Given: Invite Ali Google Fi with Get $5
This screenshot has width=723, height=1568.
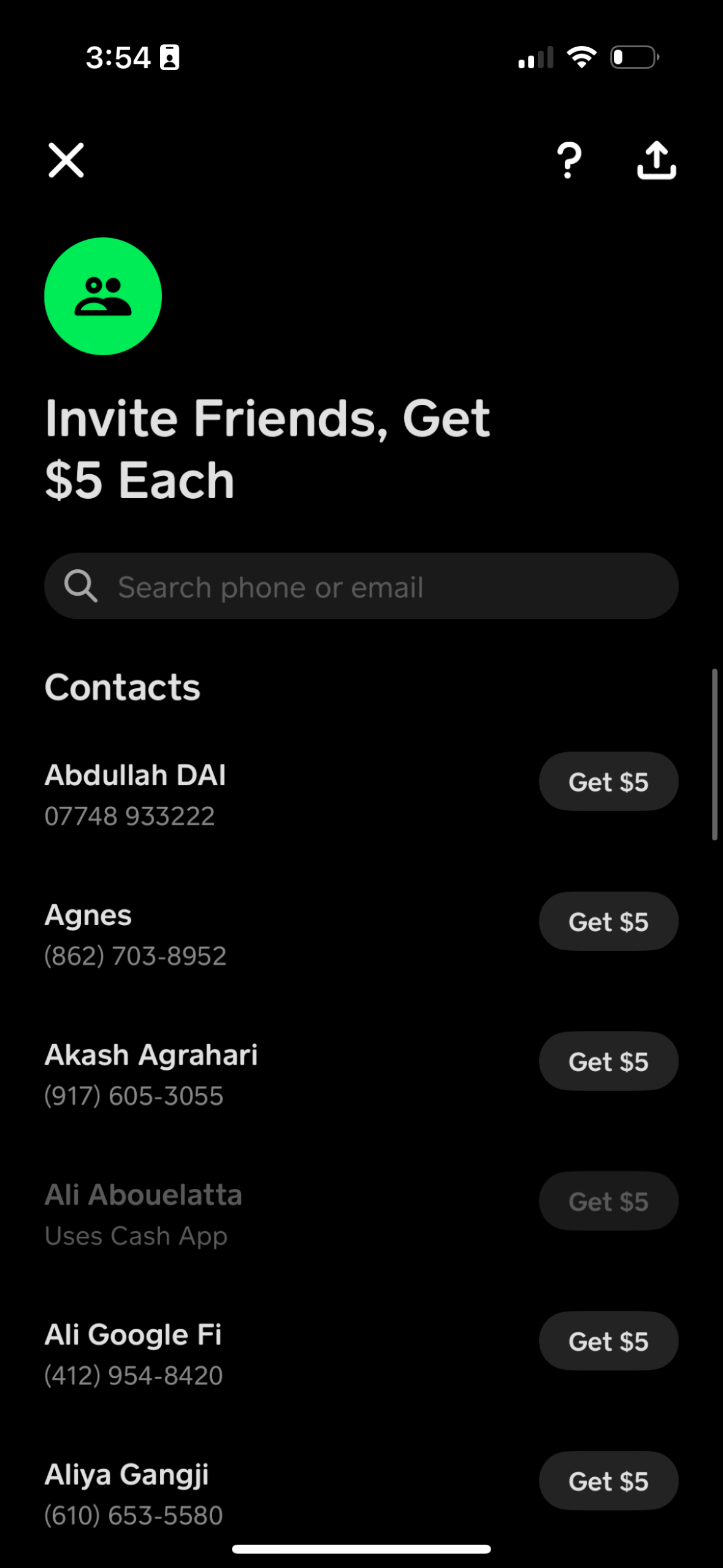Looking at the screenshot, I should (608, 1340).
